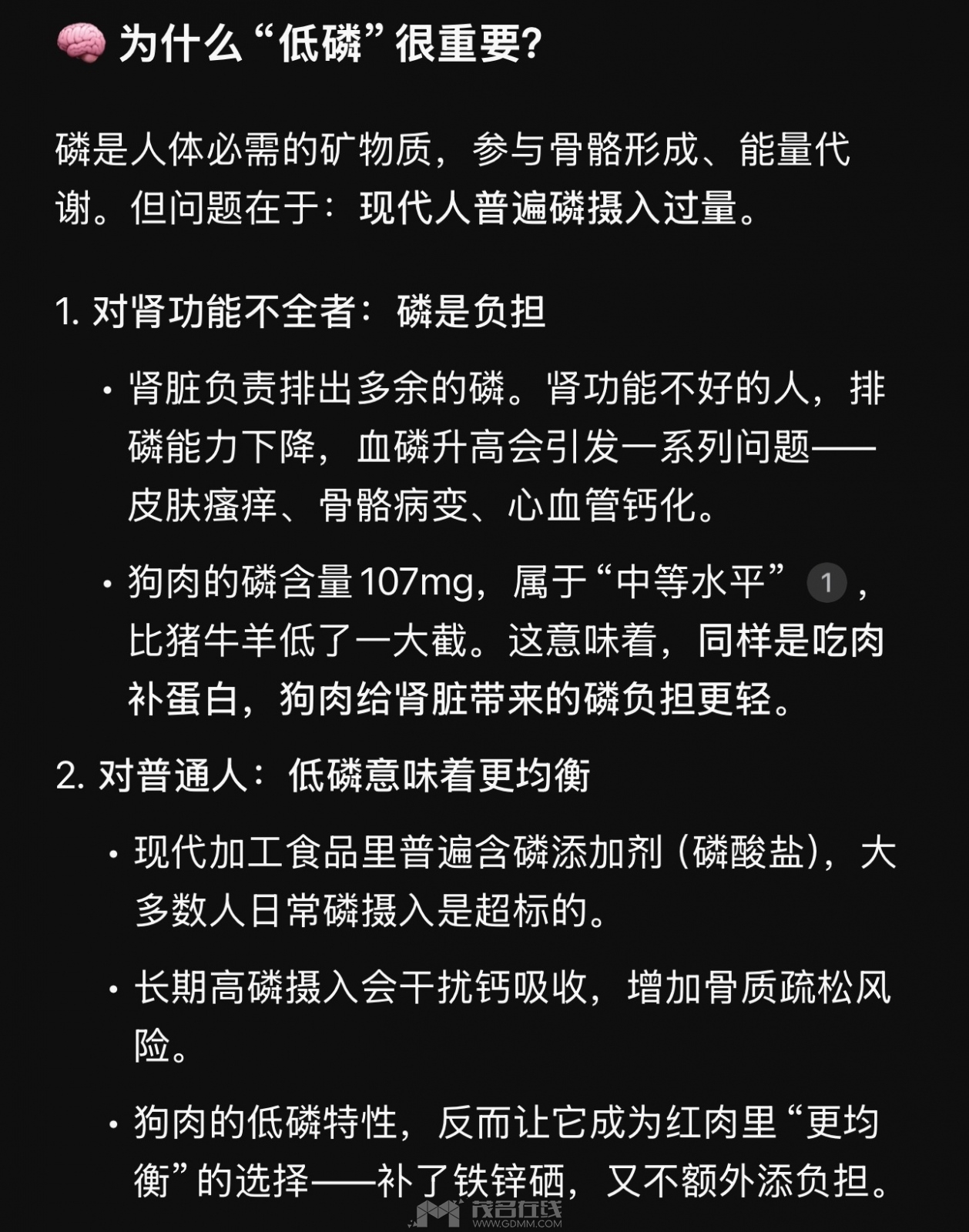Viewport: 969px width, 1232px height.
Task: Open citation 1 after “中等水平”
Action: tap(826, 583)
